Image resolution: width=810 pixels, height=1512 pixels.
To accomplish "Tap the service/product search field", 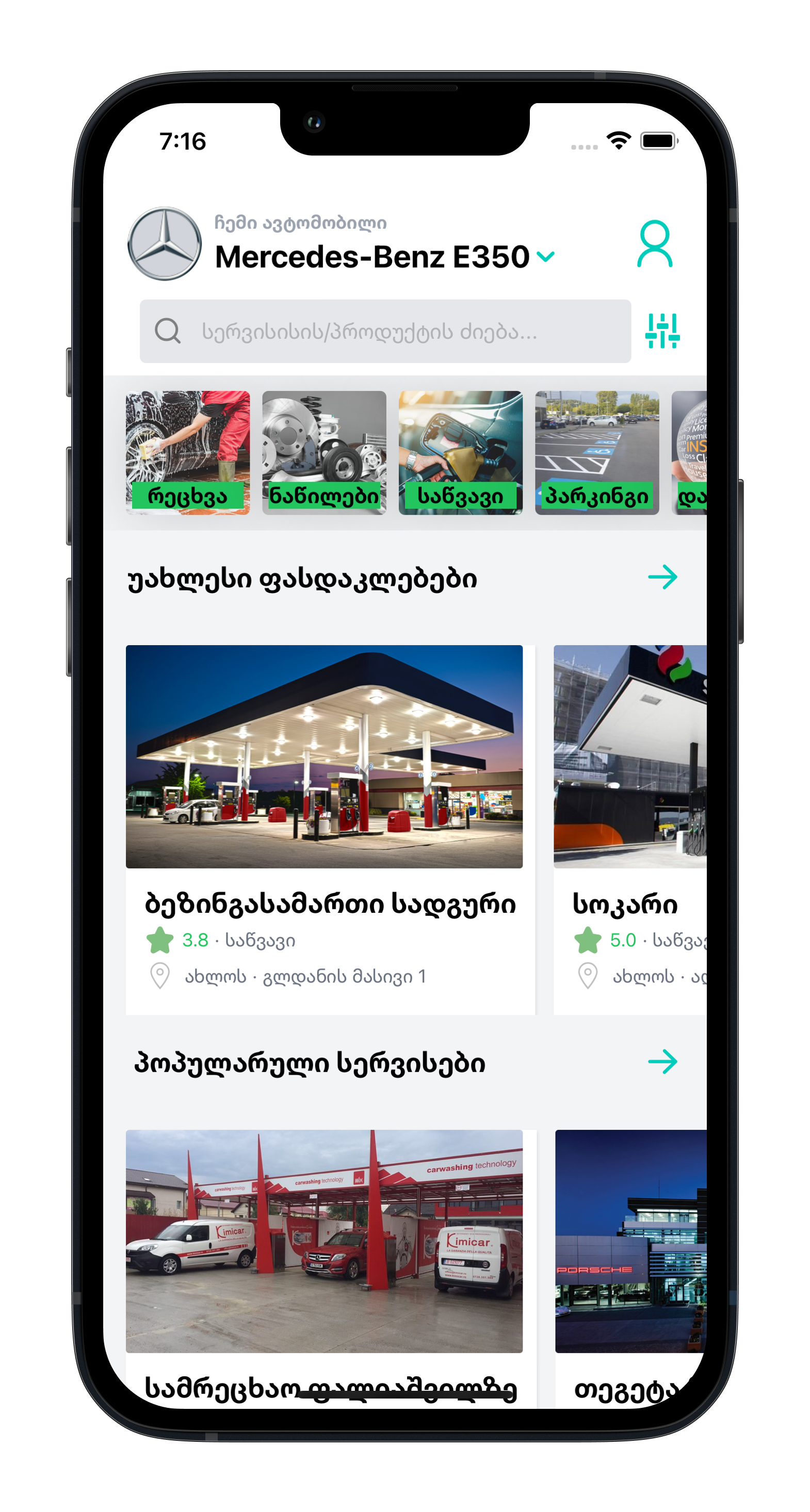I will click(385, 332).
